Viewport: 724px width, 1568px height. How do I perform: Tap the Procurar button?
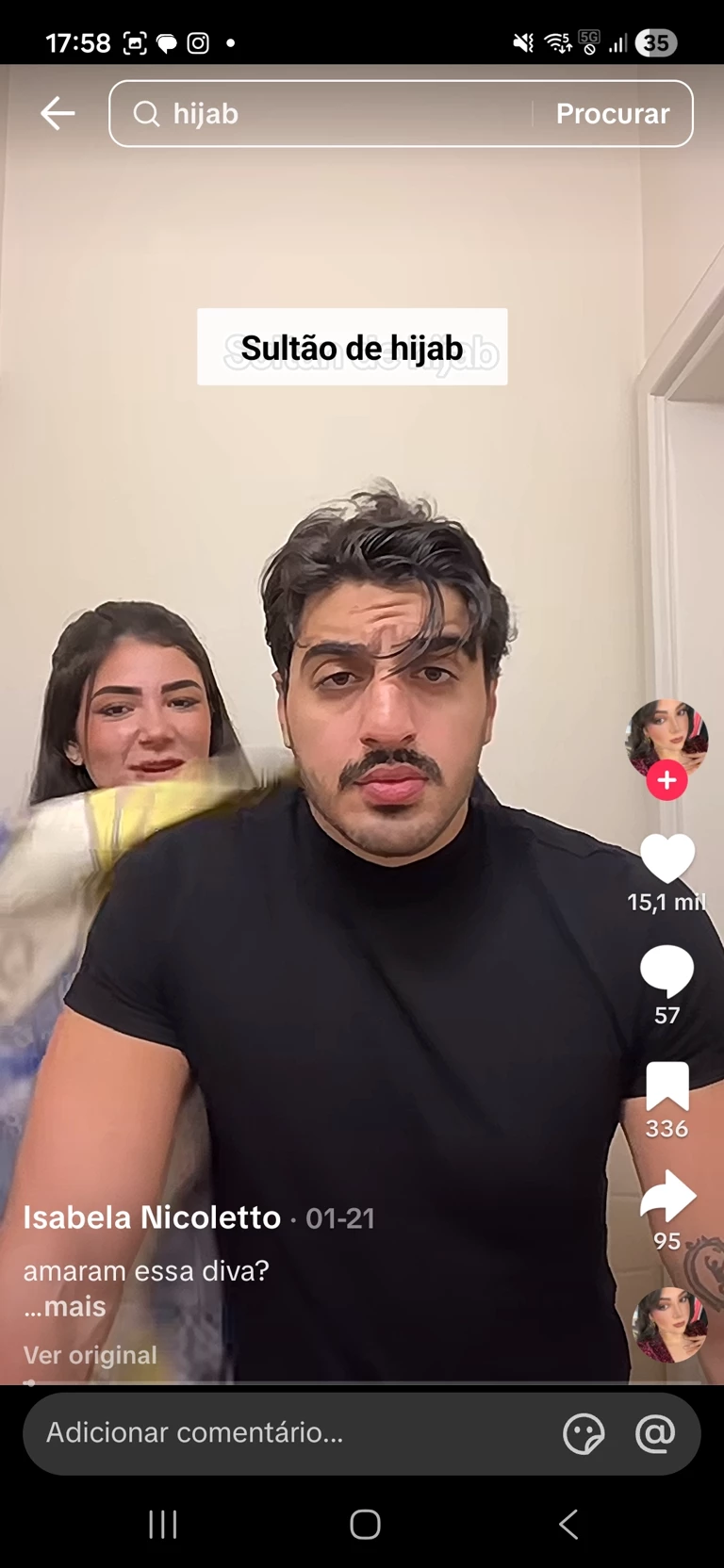(x=612, y=114)
